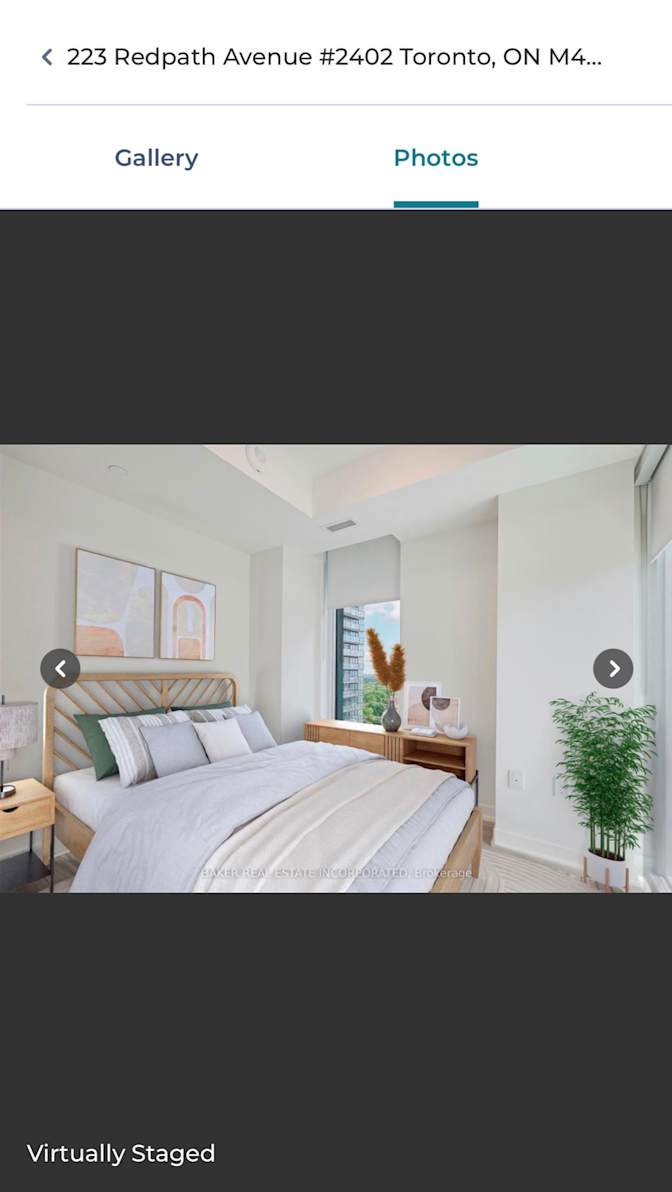Select the Photos tab

435,158
